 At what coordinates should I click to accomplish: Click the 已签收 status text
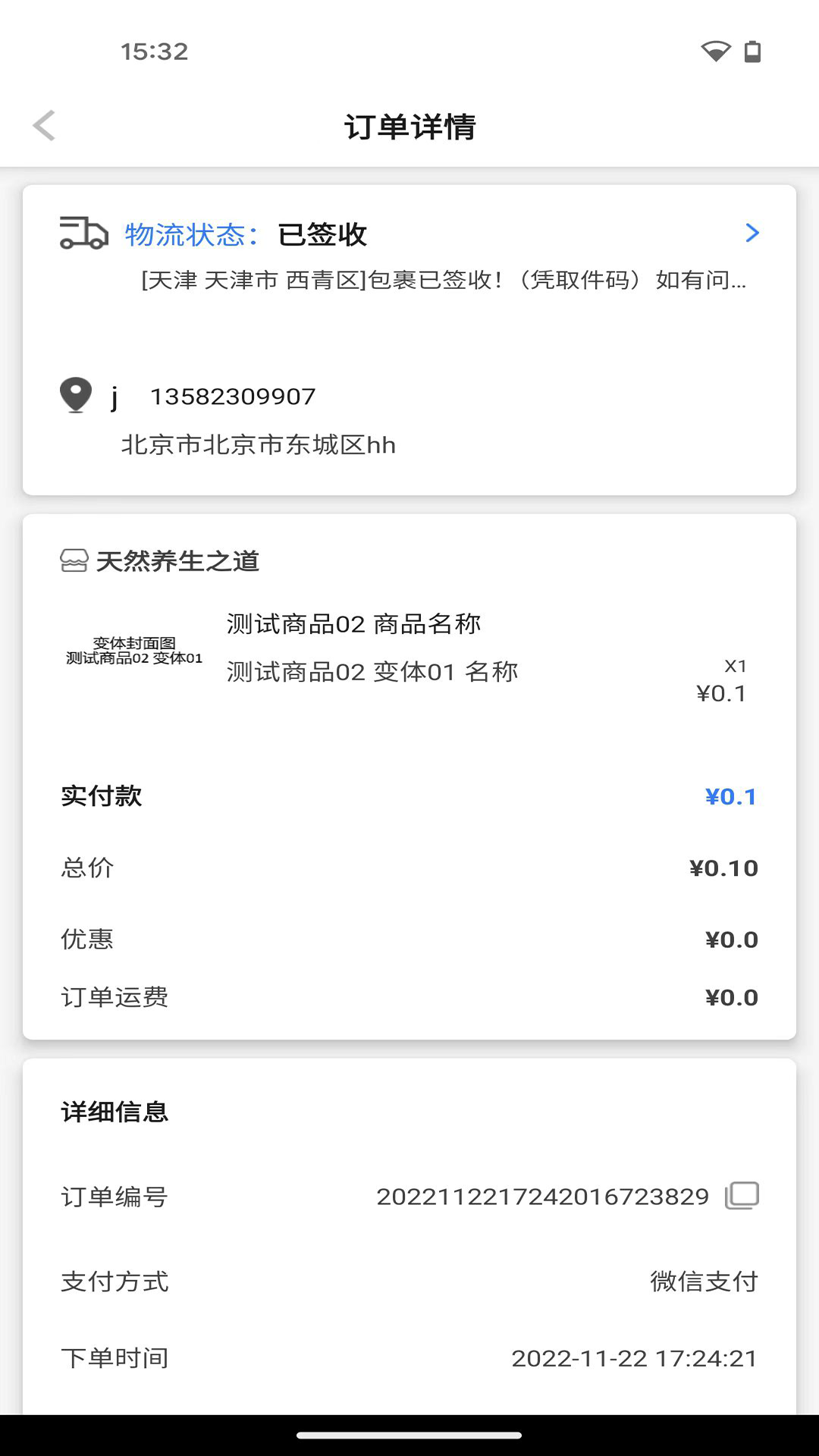(322, 234)
